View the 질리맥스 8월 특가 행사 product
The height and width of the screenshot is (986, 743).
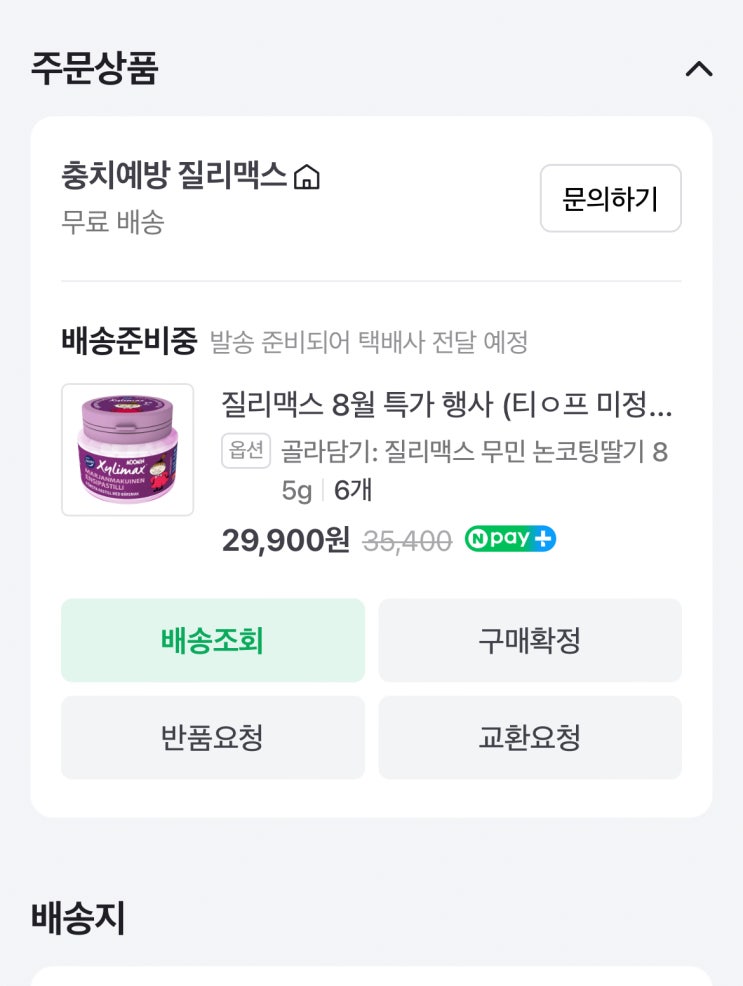click(446, 405)
